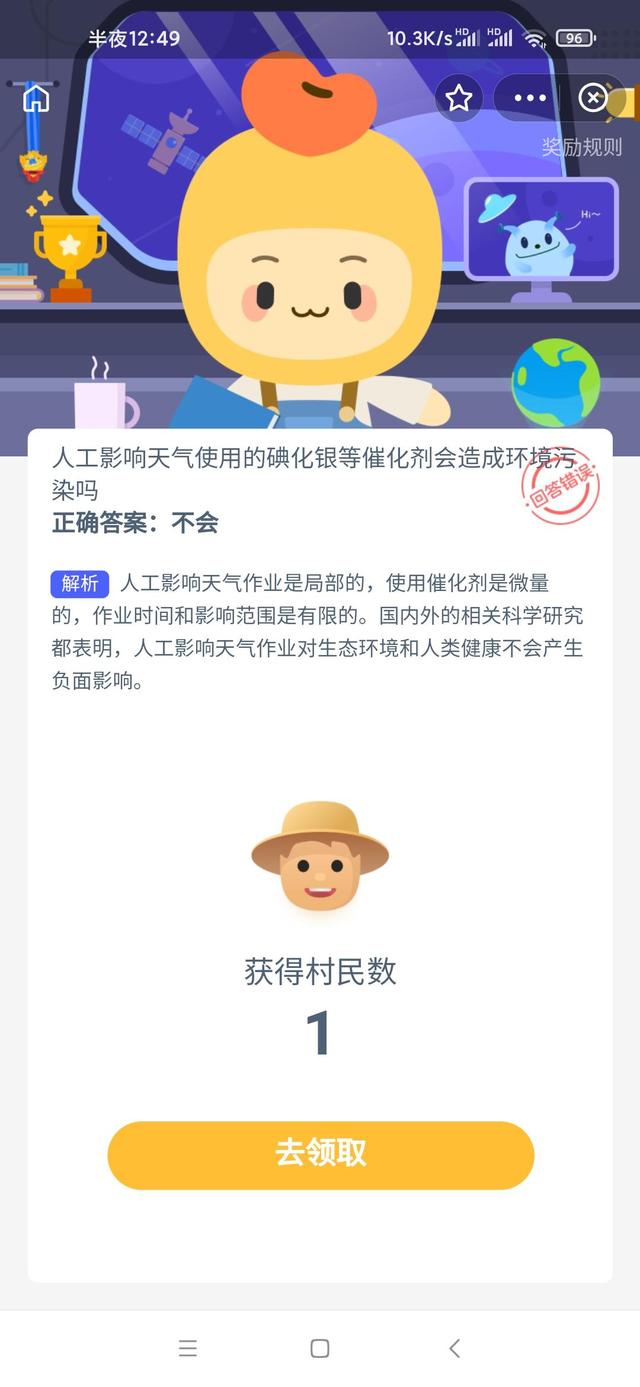Open 奖励规则 reward rules
This screenshot has width=640, height=1387.
pos(581,147)
